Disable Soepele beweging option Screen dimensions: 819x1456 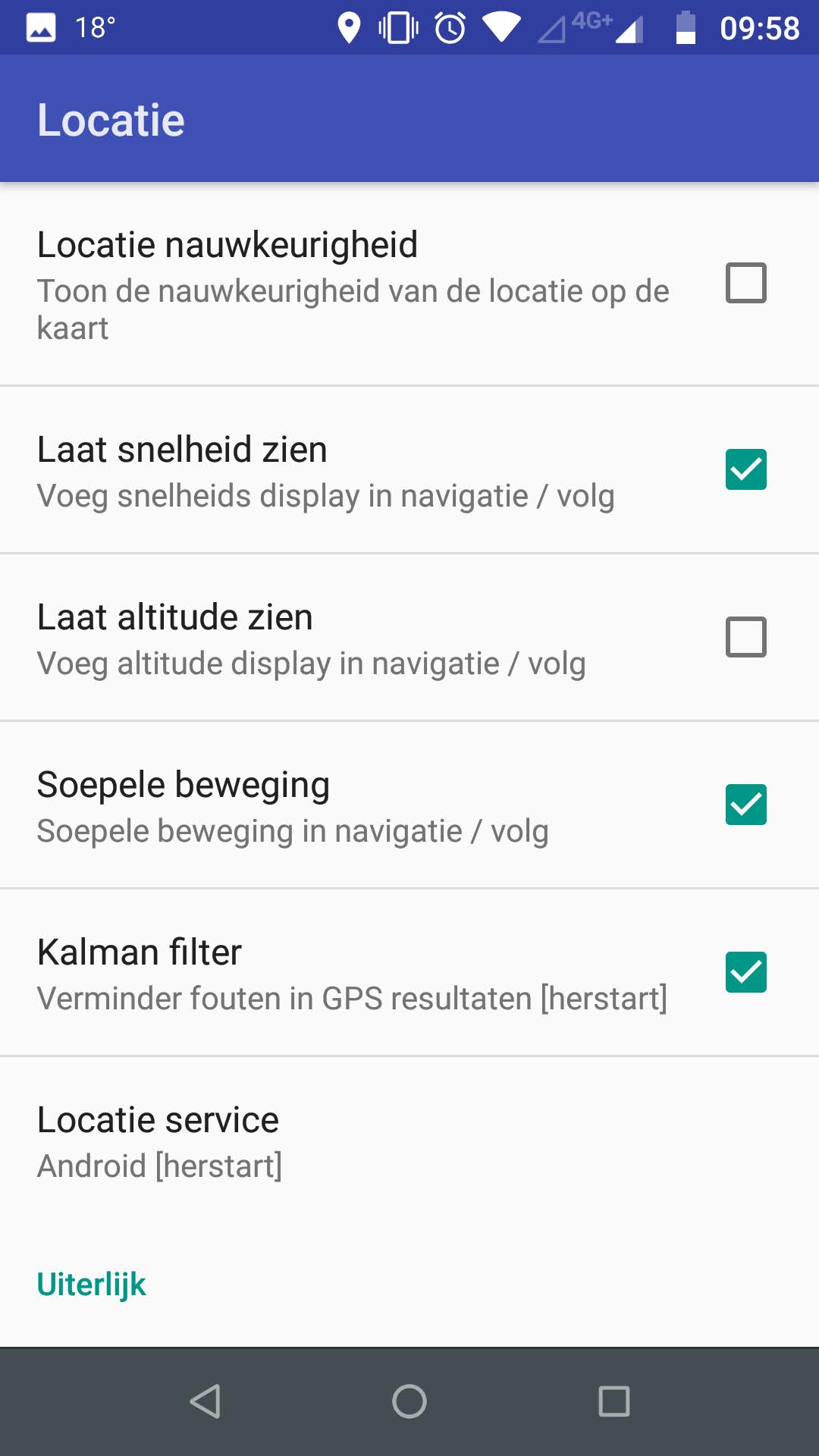point(745,805)
